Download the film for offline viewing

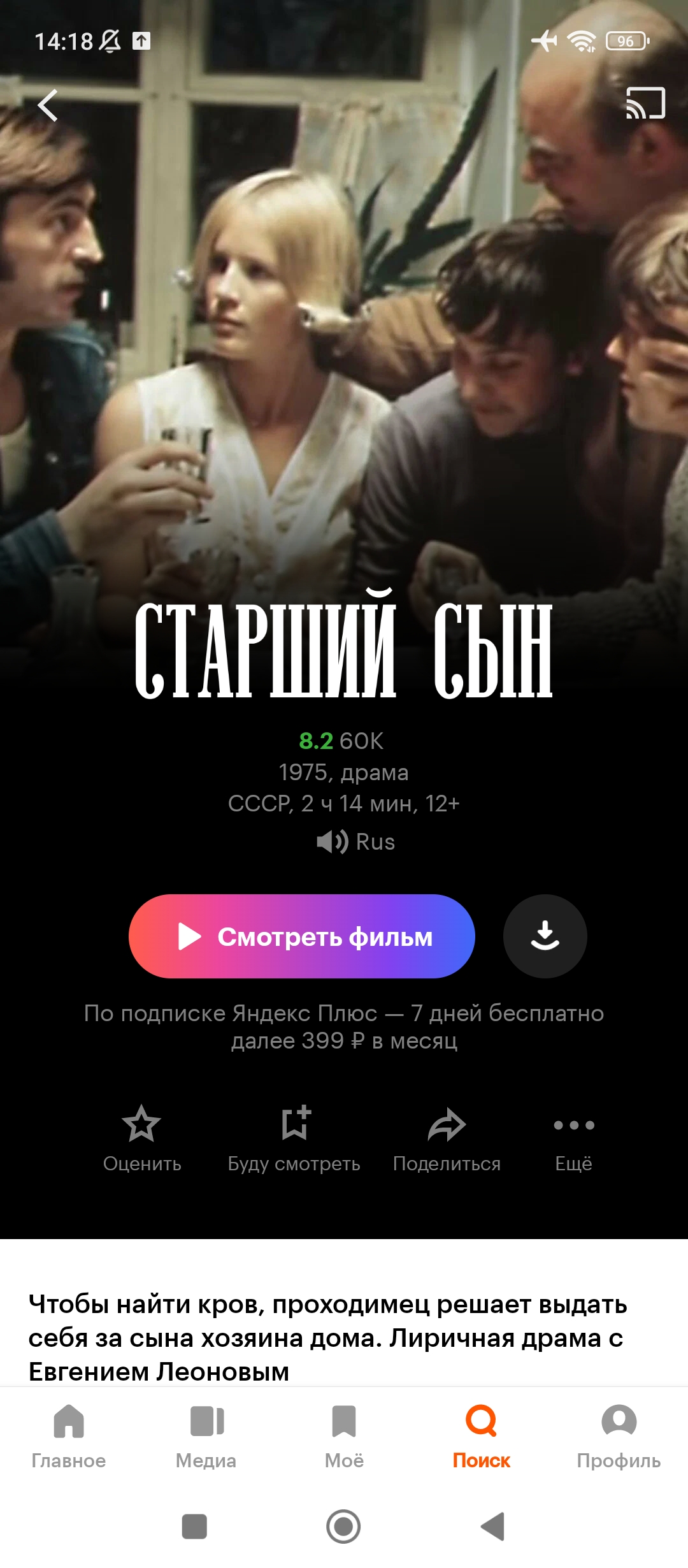(545, 936)
